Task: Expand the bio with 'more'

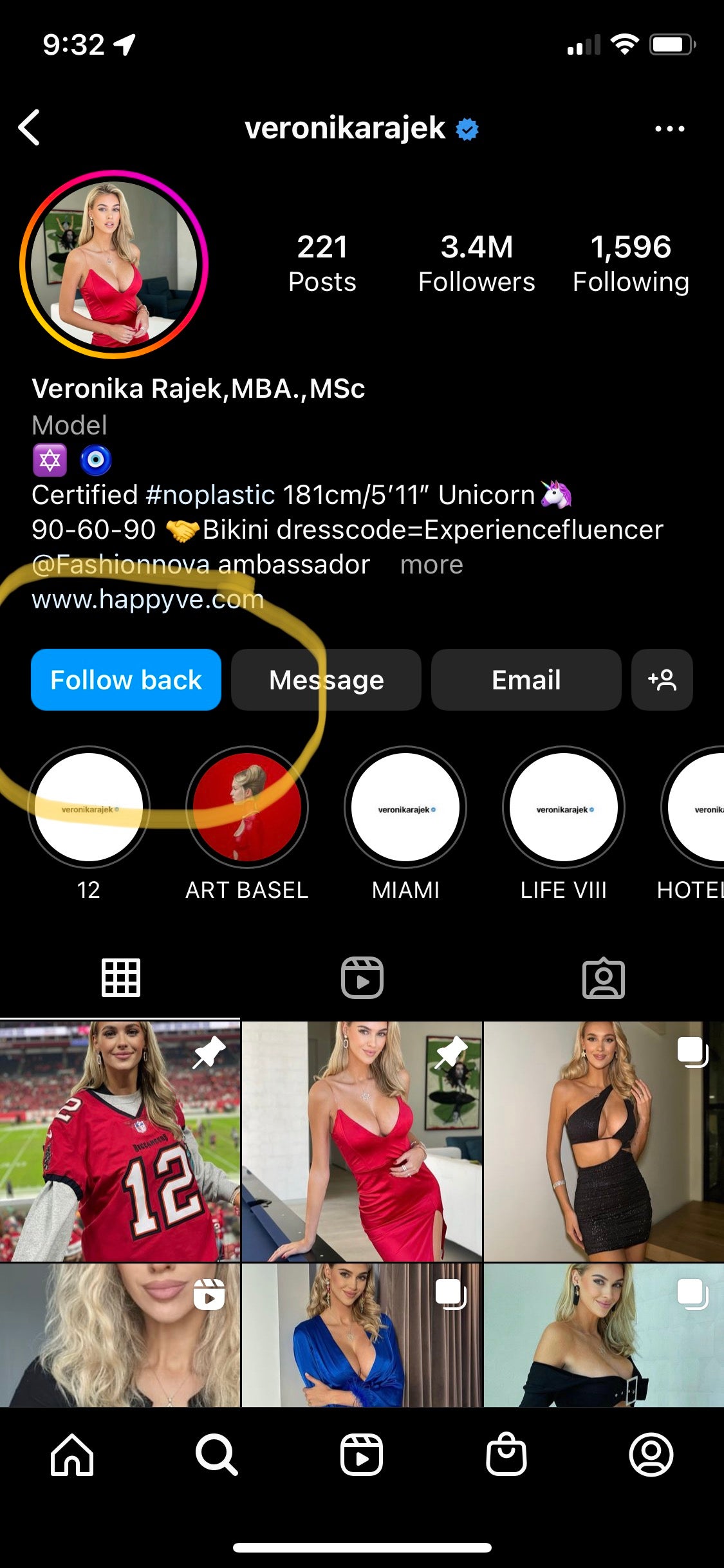Action: (431, 565)
